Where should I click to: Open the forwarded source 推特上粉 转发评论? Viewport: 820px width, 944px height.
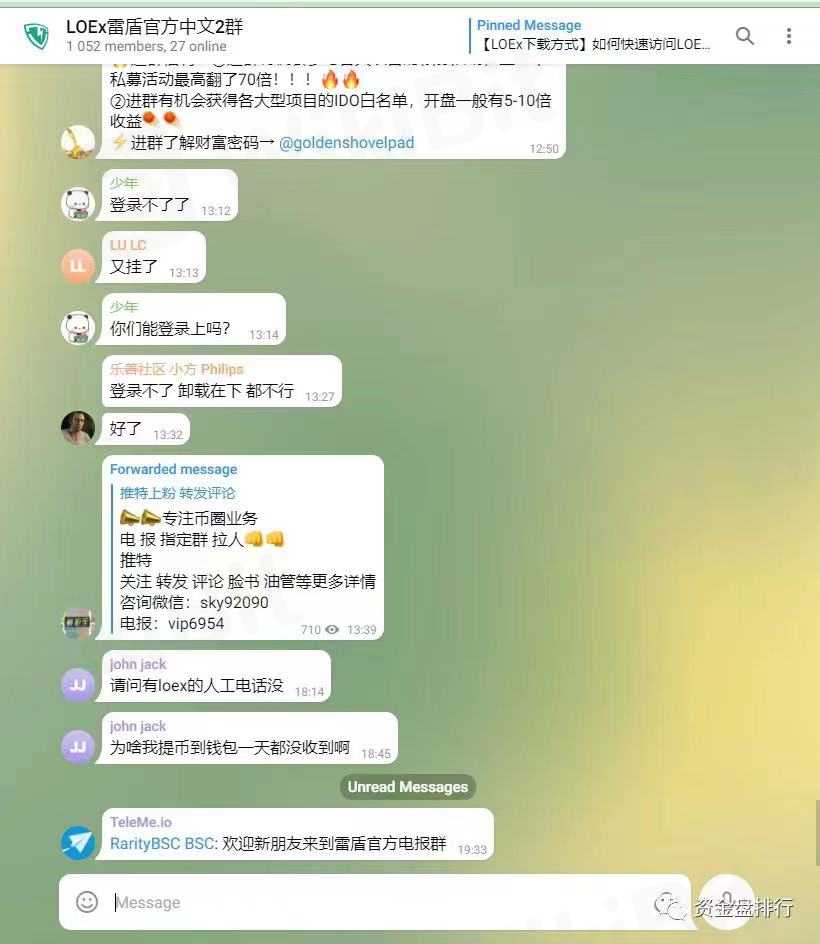177,493
